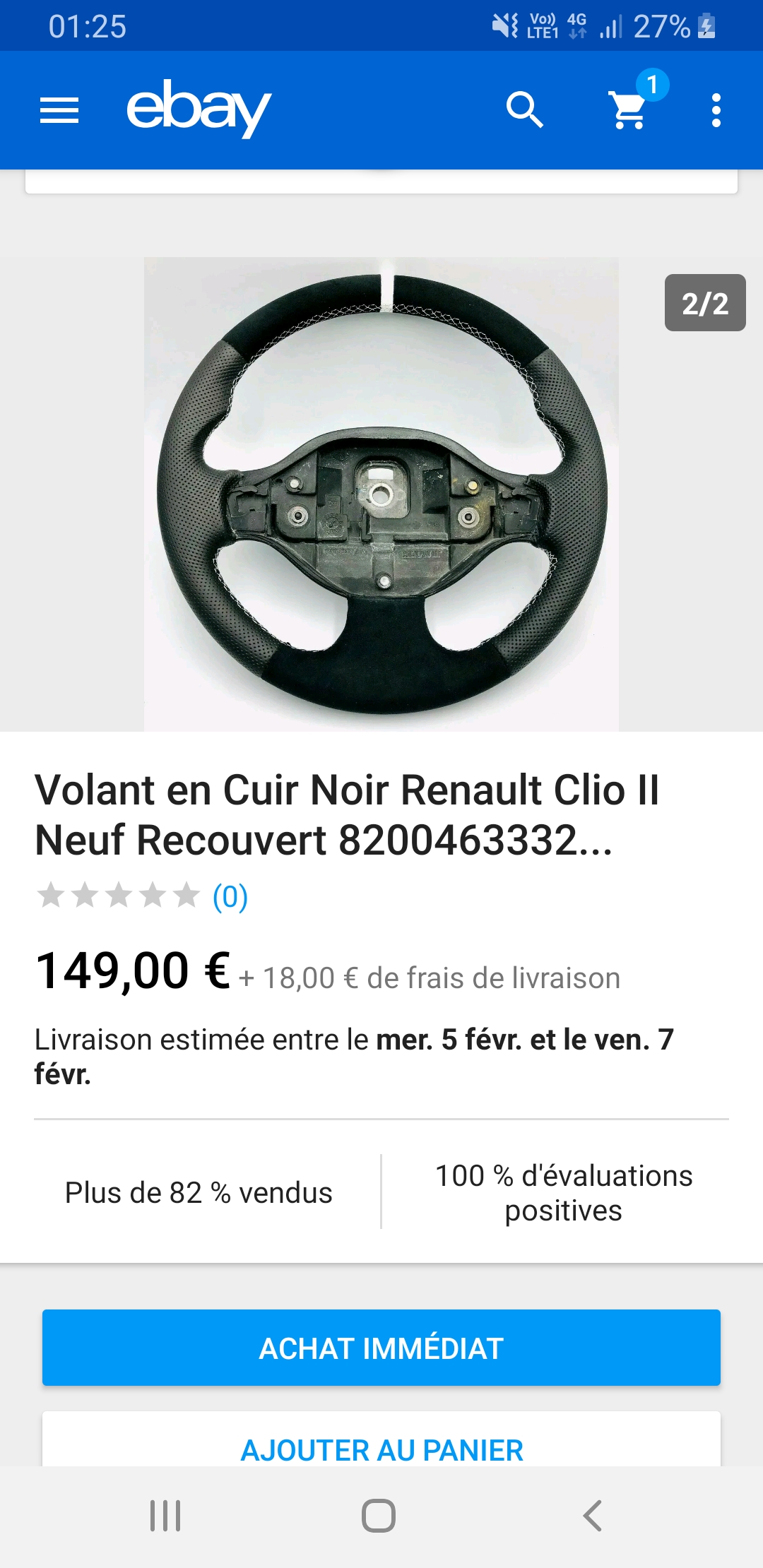Viewport: 763px width, 1568px height.
Task: View the shopping cart
Action: (629, 110)
